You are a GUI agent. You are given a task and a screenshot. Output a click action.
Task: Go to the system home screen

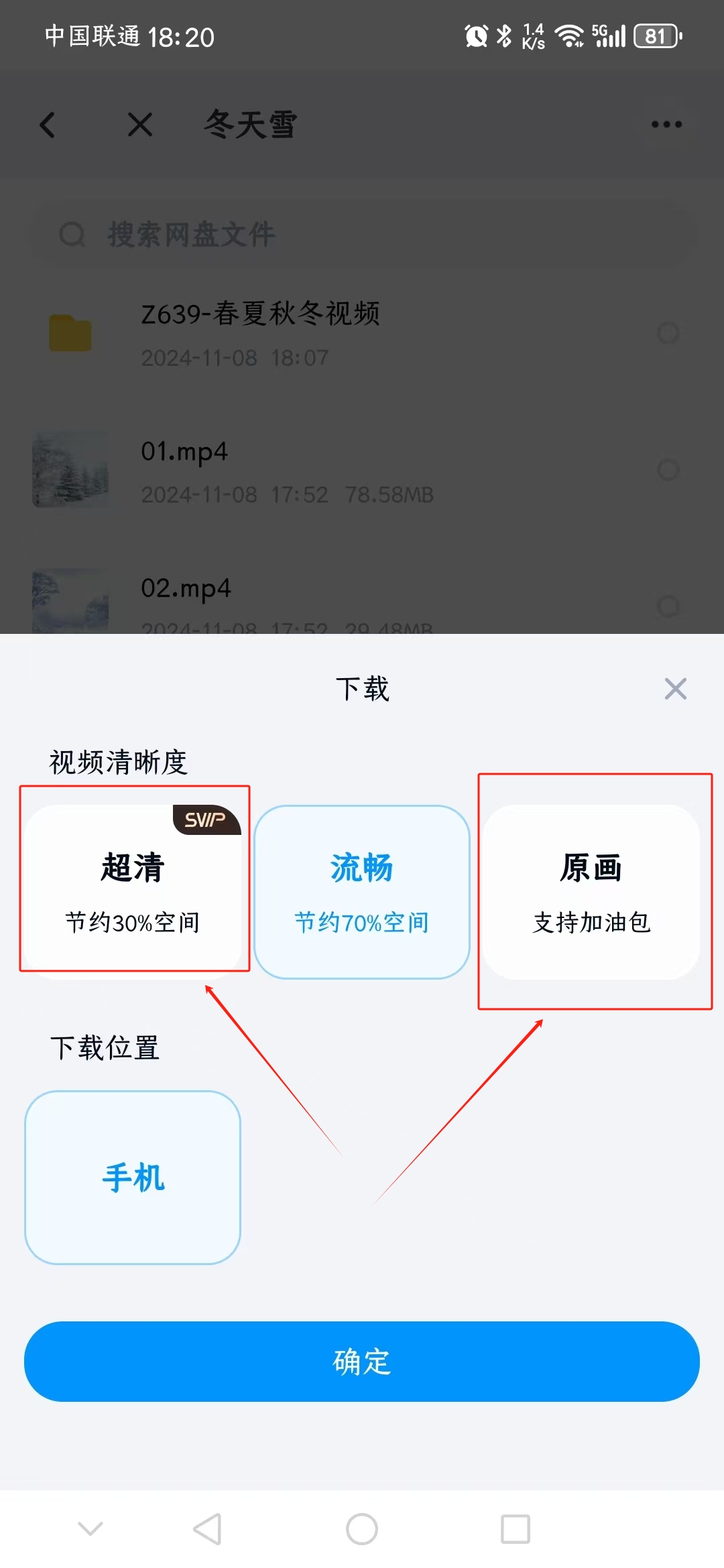point(362,1529)
